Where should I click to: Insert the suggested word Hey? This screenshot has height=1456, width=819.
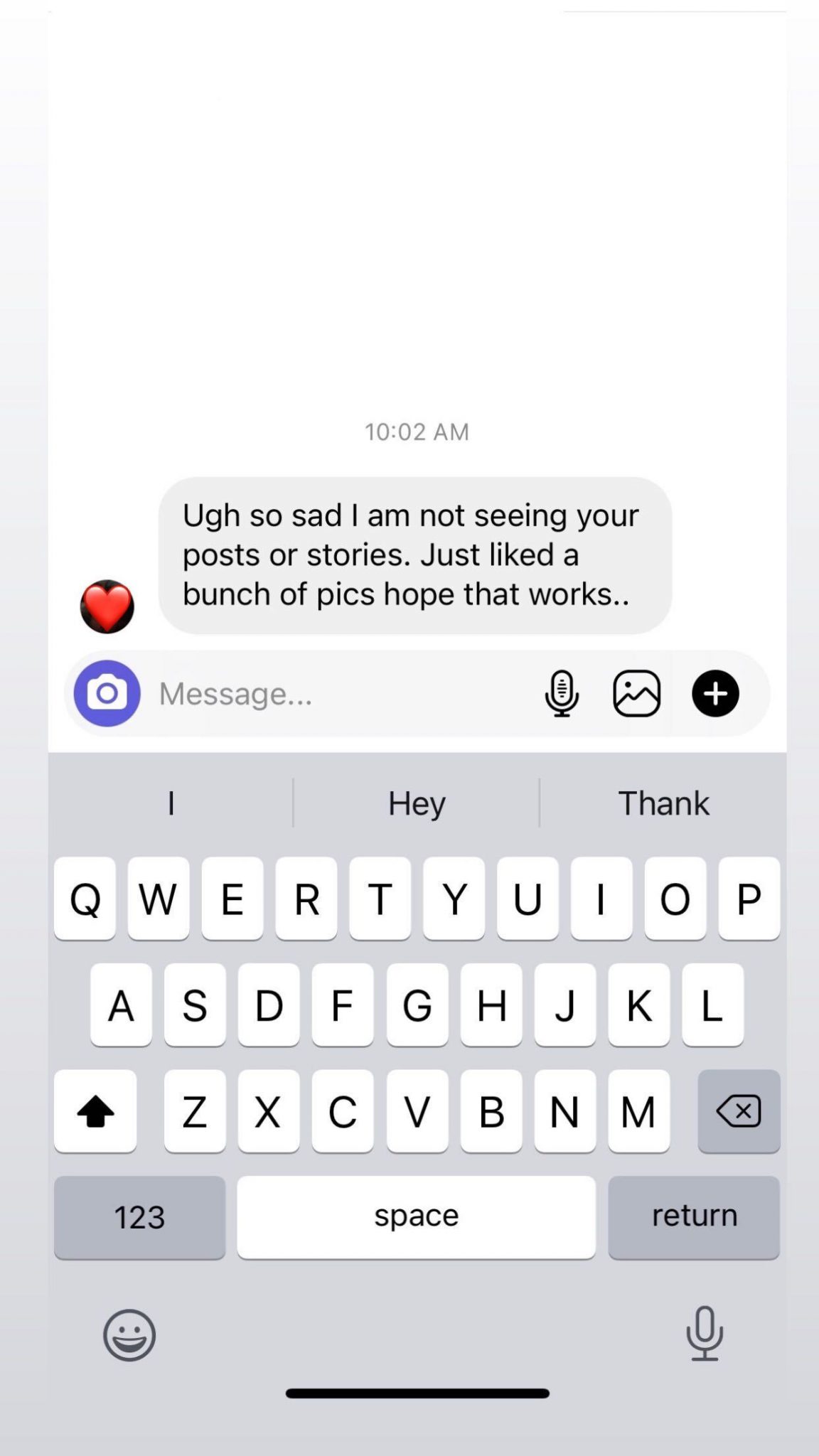(x=417, y=803)
